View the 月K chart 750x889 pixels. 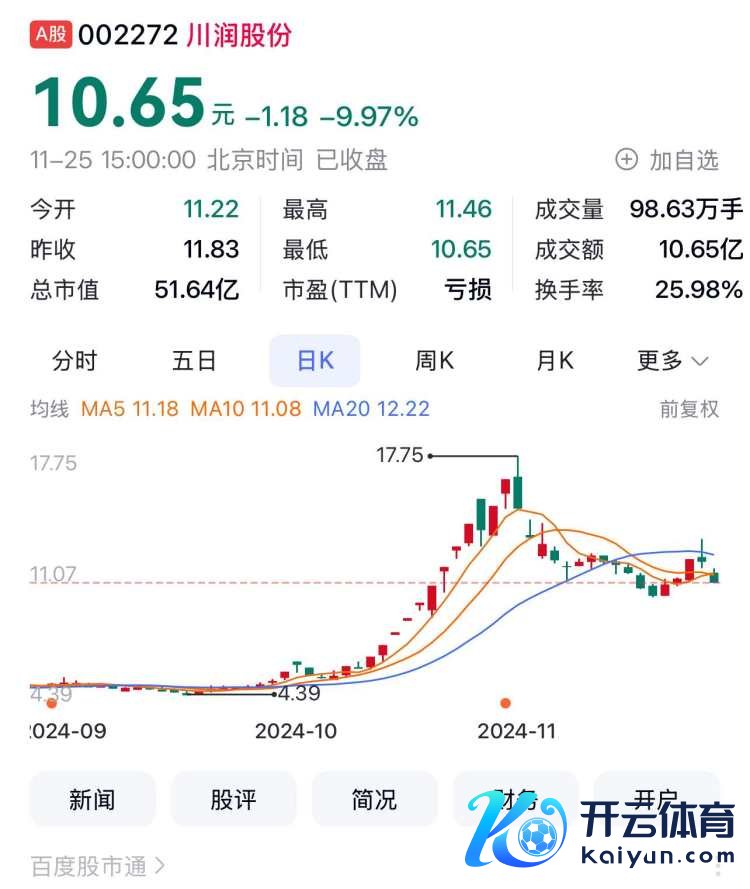555,361
